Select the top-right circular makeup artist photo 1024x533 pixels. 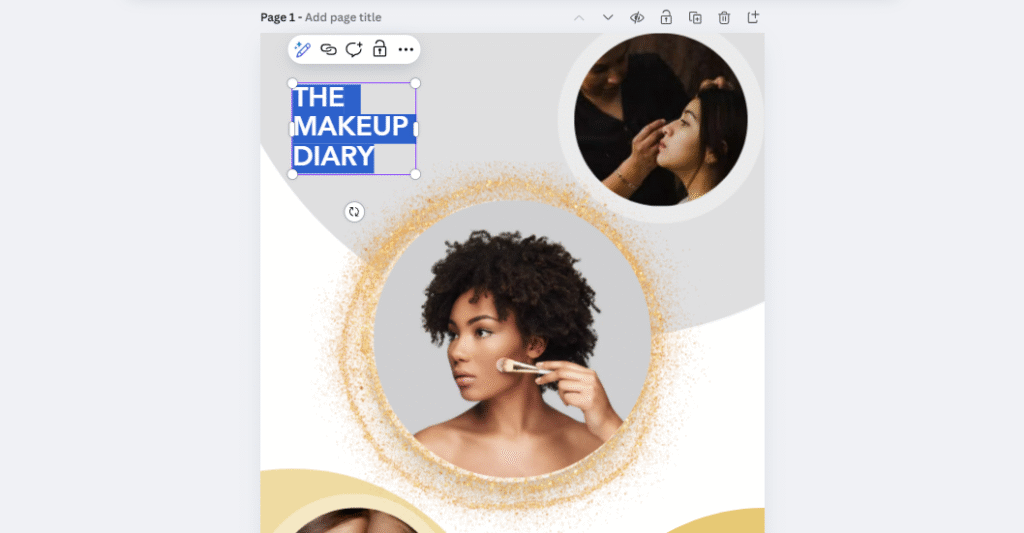(x=660, y=120)
